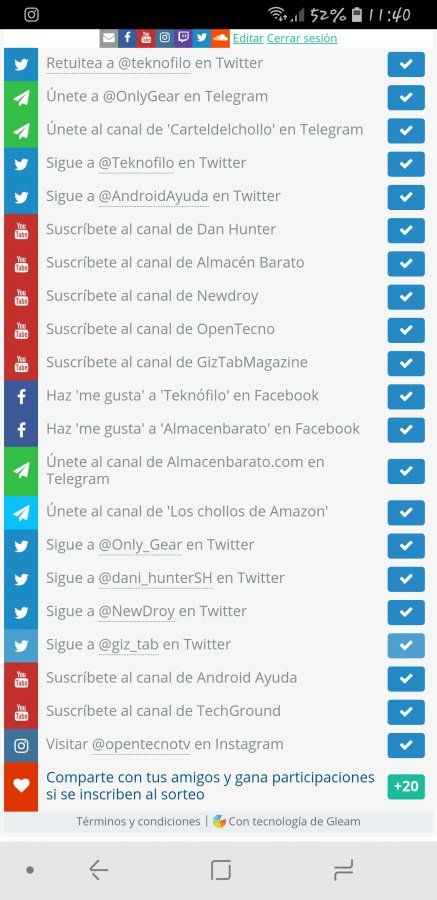Open 'Los chollos de Amazon' Telegram entry
The height and width of the screenshot is (900, 437).
pos(218,513)
